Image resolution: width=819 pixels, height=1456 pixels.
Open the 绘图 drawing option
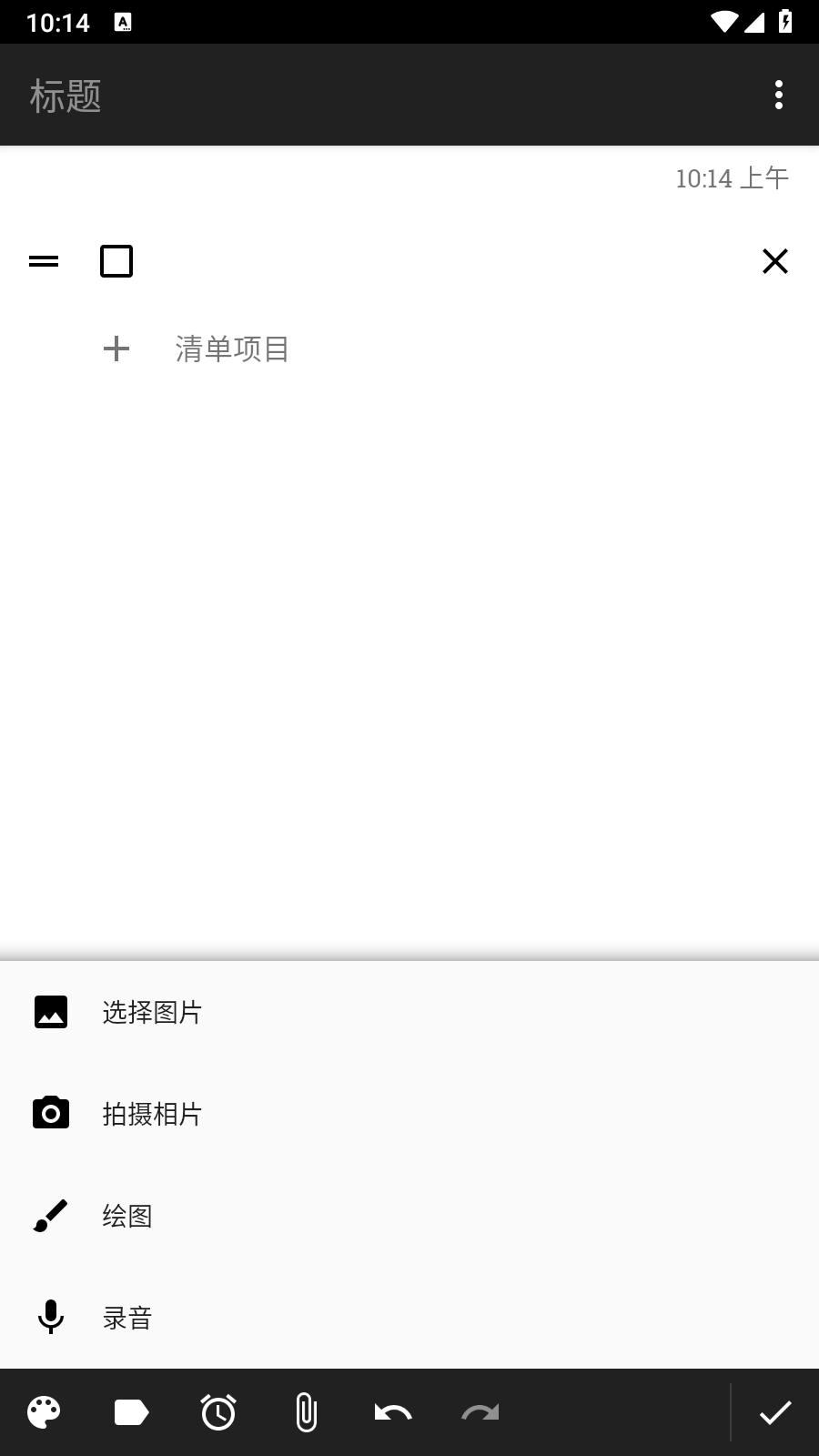pyautogui.click(x=409, y=1216)
